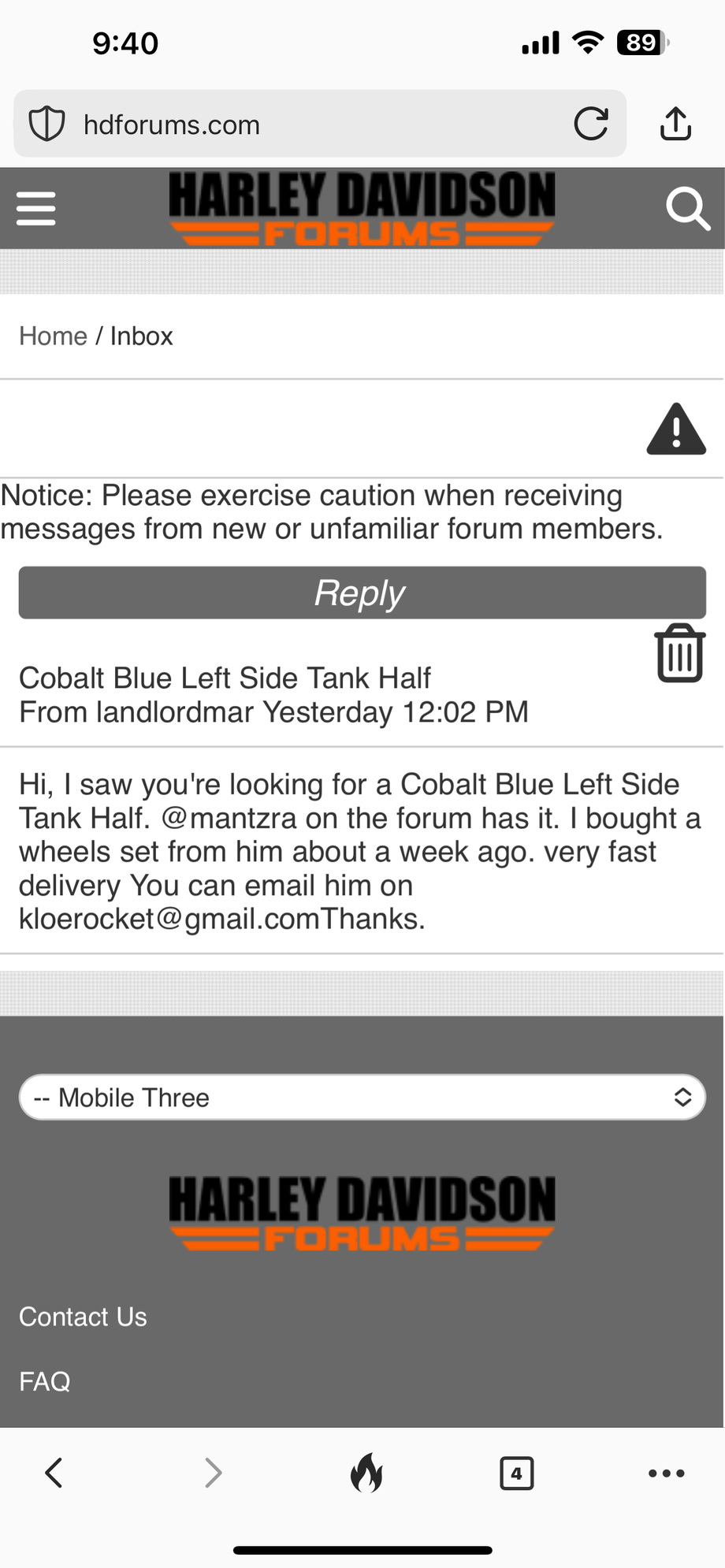The image size is (725, 1568).
Task: Open the browser's more options menu
Action: click(666, 1473)
